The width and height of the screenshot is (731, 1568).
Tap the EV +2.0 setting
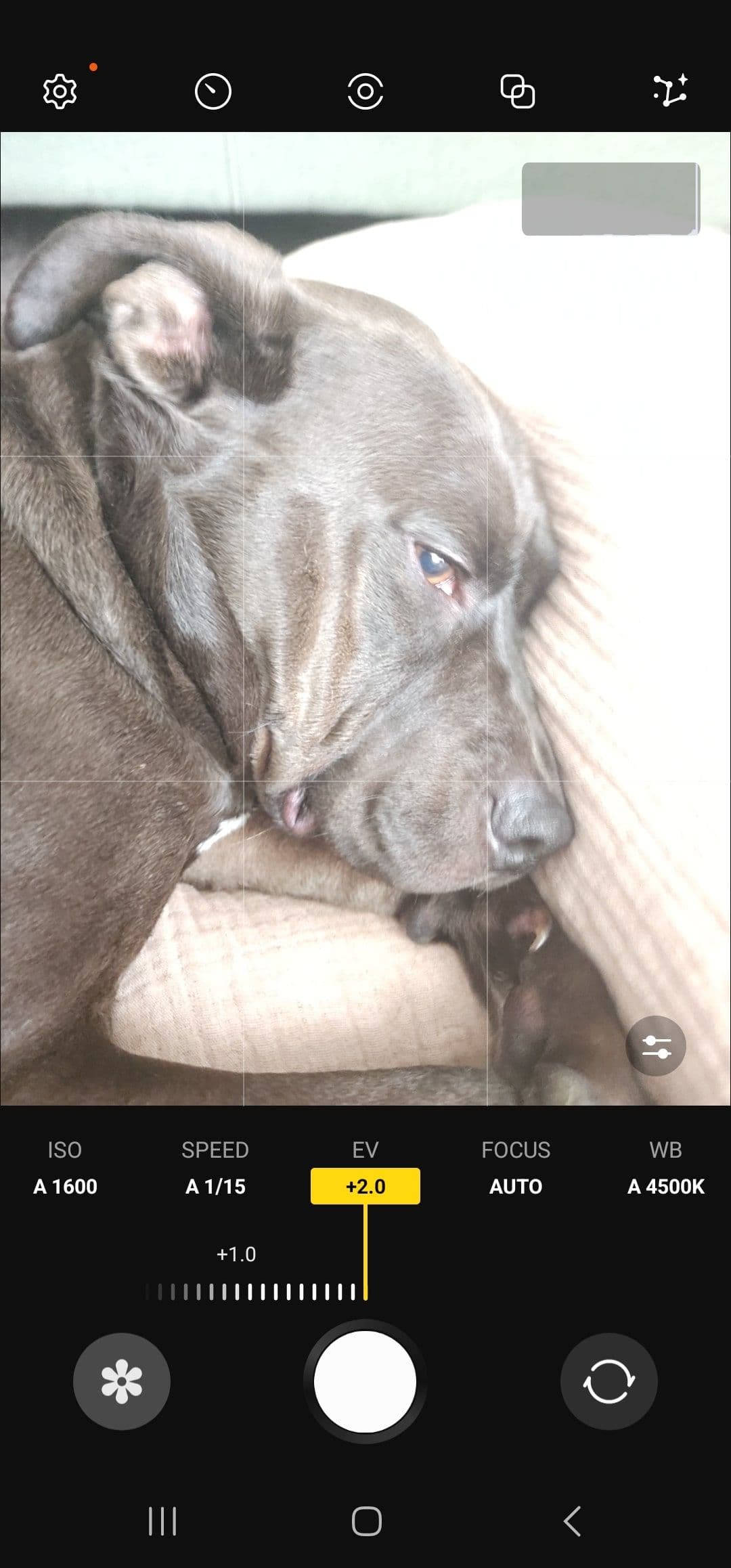365,1185
